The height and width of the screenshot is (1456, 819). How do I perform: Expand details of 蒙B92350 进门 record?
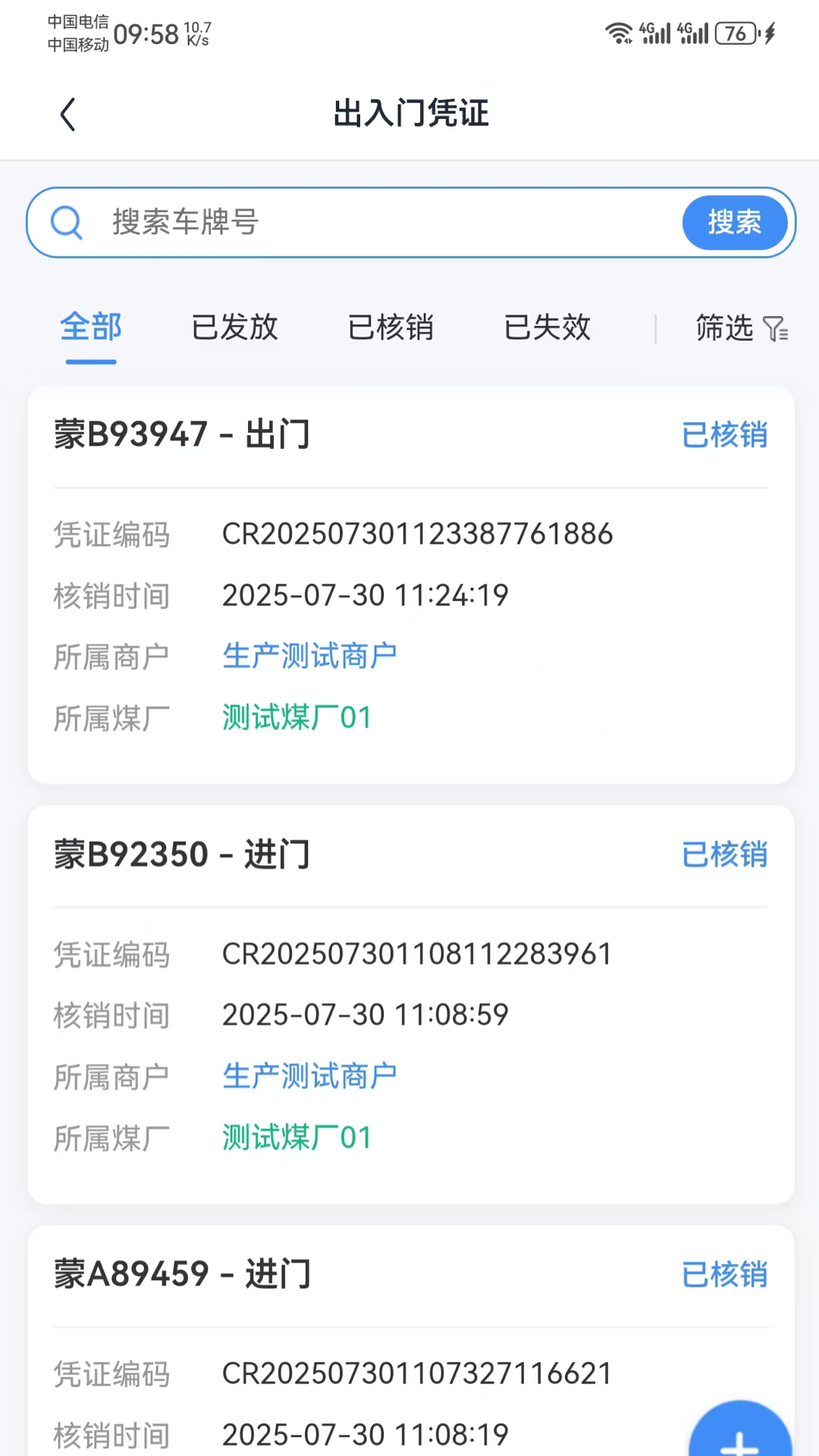click(182, 854)
